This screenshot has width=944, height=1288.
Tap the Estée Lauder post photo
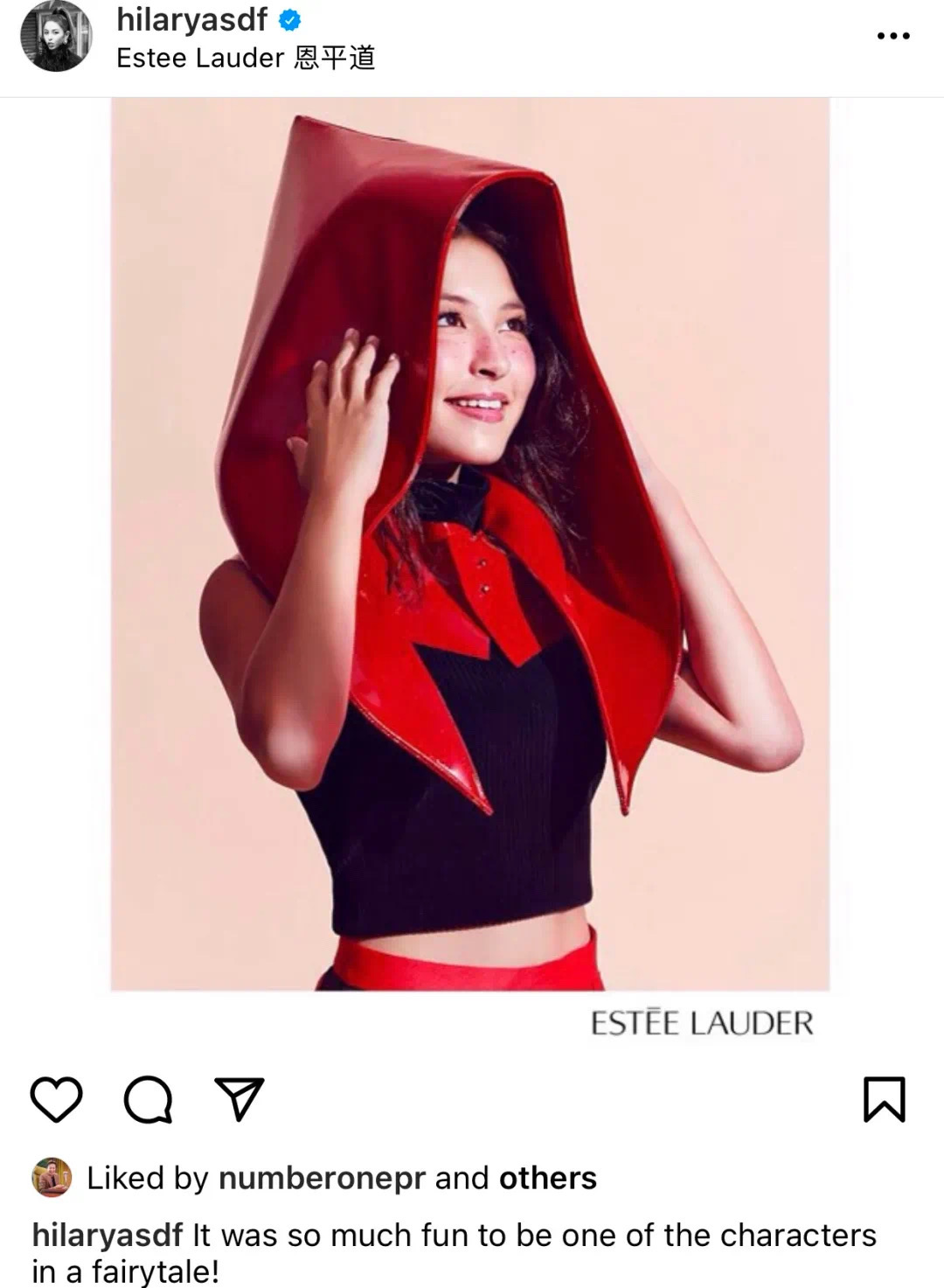(469, 542)
